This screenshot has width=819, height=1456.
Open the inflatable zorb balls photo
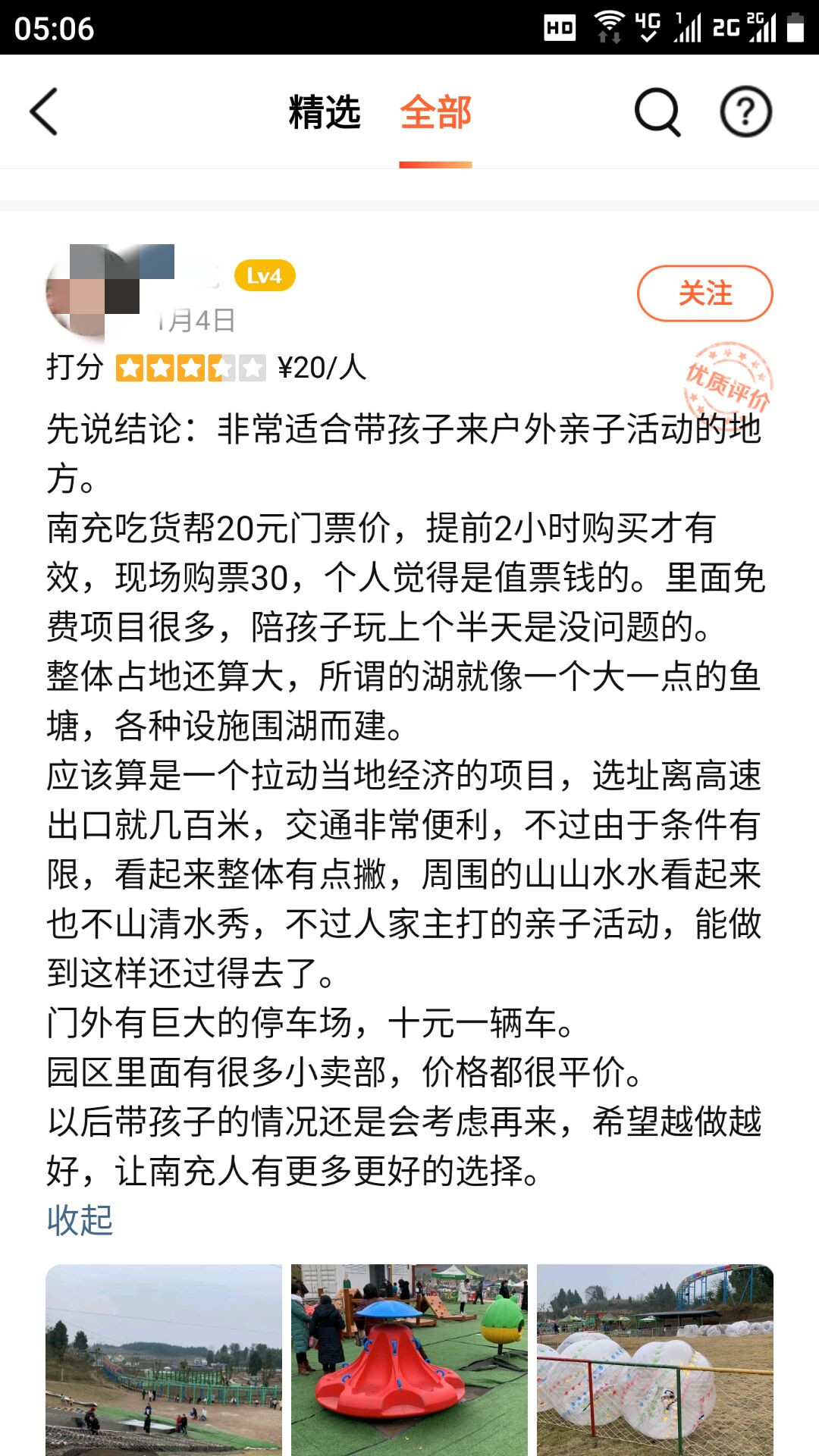pyautogui.click(x=655, y=1359)
